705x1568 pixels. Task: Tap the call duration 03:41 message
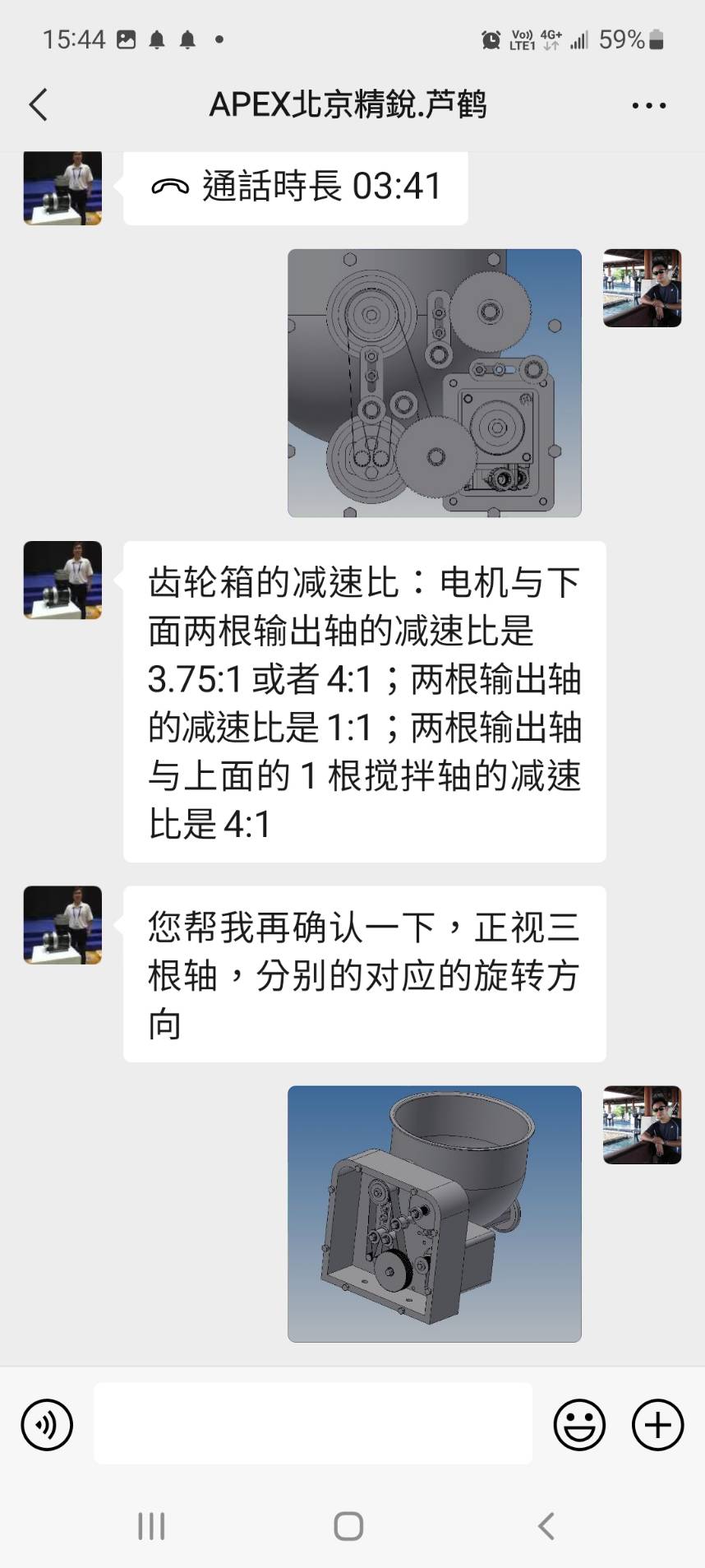(295, 187)
